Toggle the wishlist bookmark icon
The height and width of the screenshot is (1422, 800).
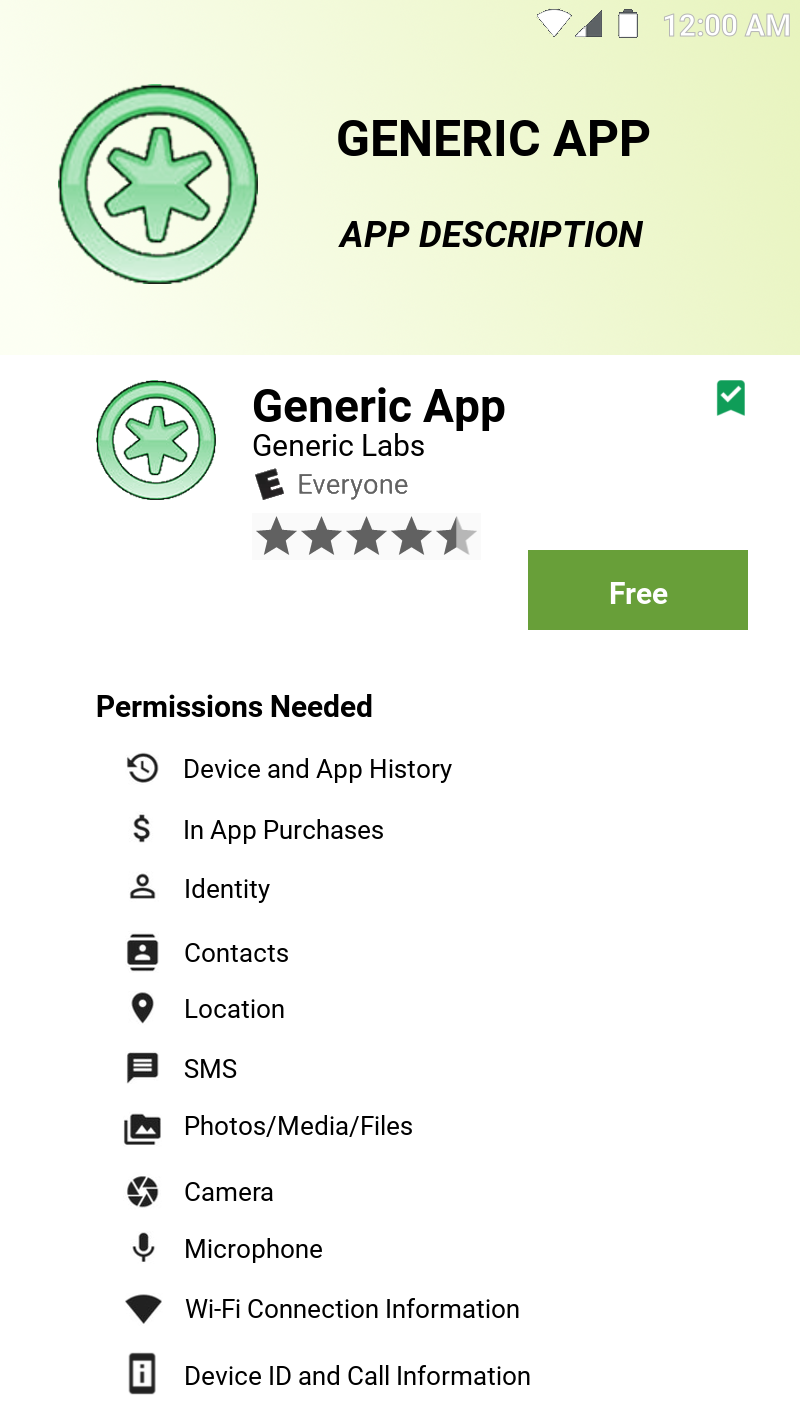[x=731, y=398]
